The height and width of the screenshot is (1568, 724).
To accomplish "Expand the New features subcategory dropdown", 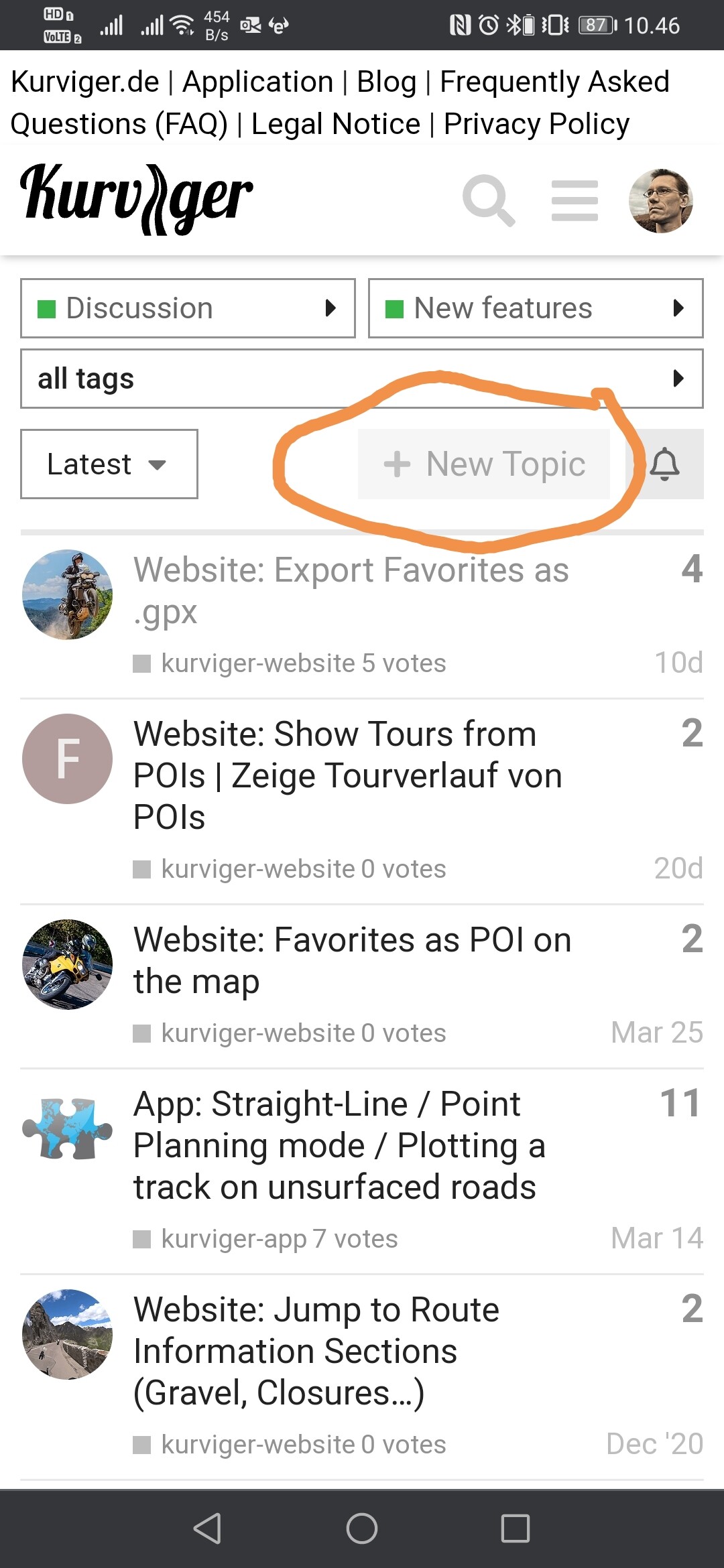I will pyautogui.click(x=536, y=308).
